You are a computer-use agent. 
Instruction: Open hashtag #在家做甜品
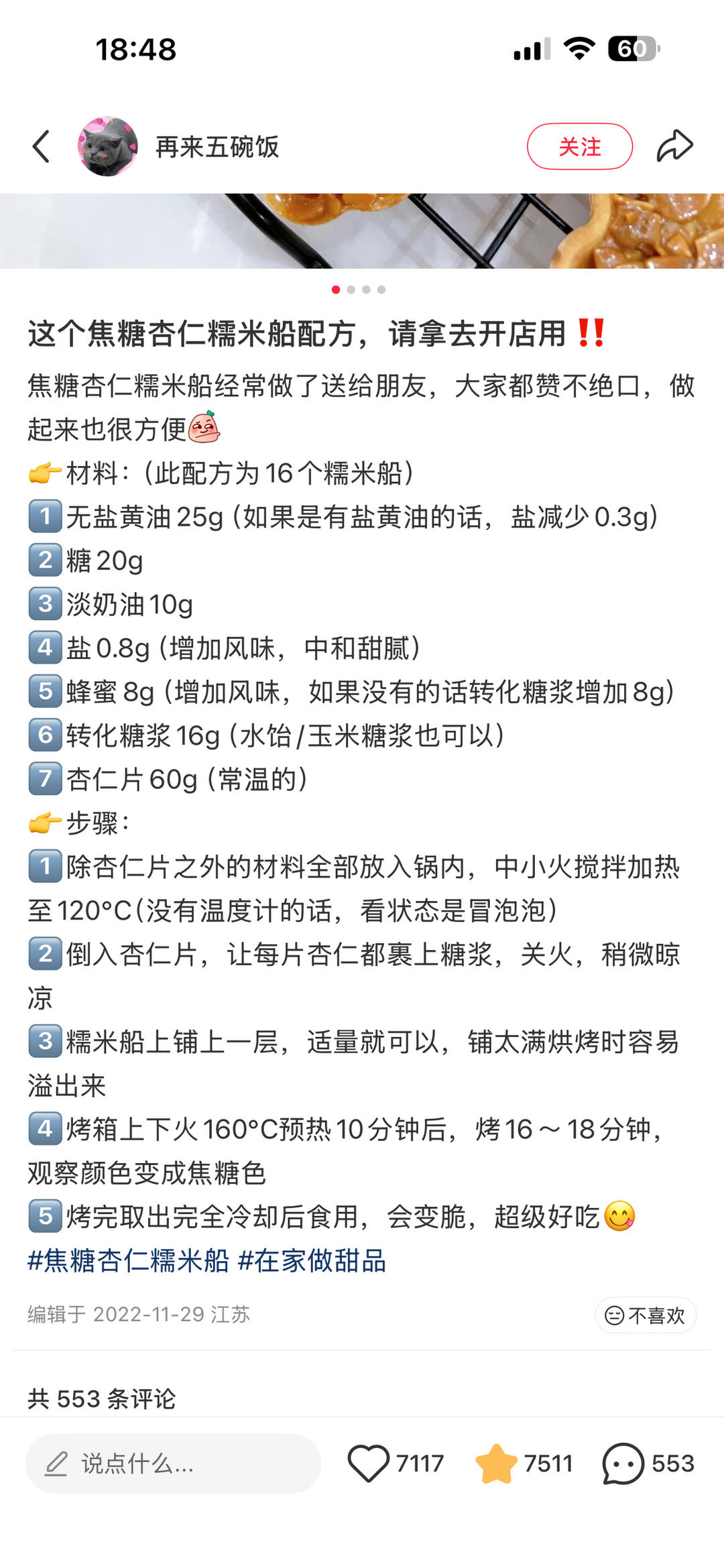pyautogui.click(x=312, y=1261)
